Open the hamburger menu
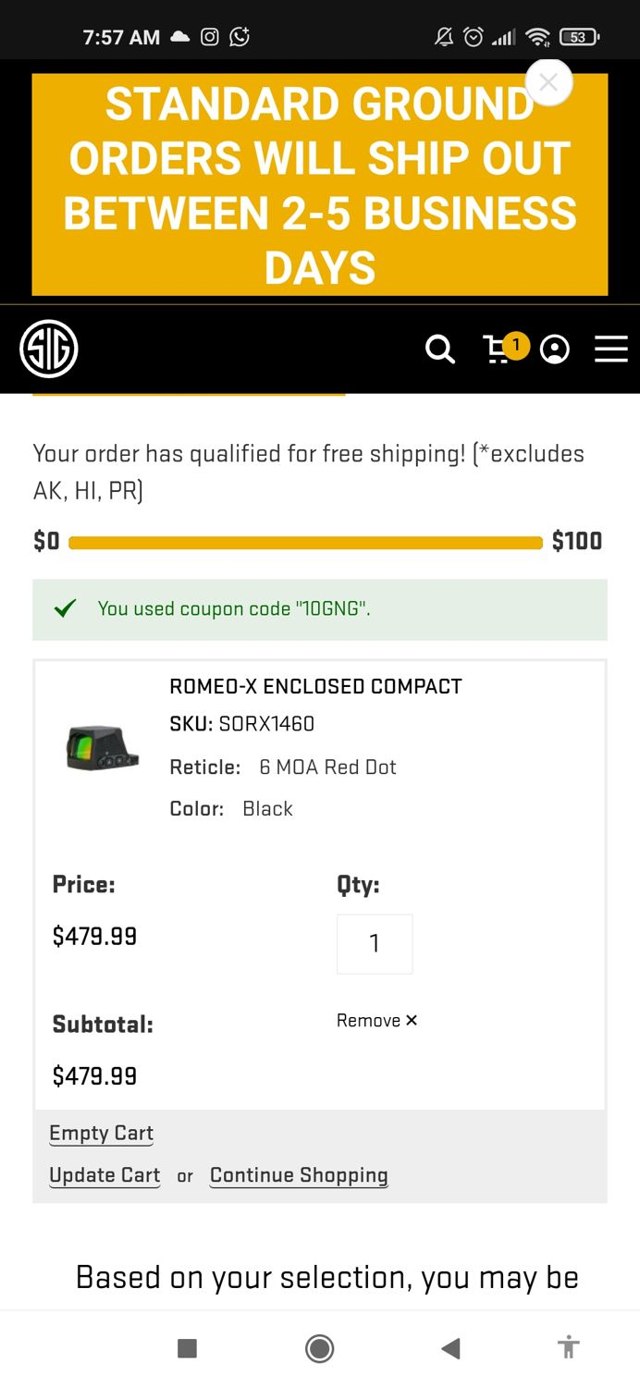 click(x=611, y=349)
